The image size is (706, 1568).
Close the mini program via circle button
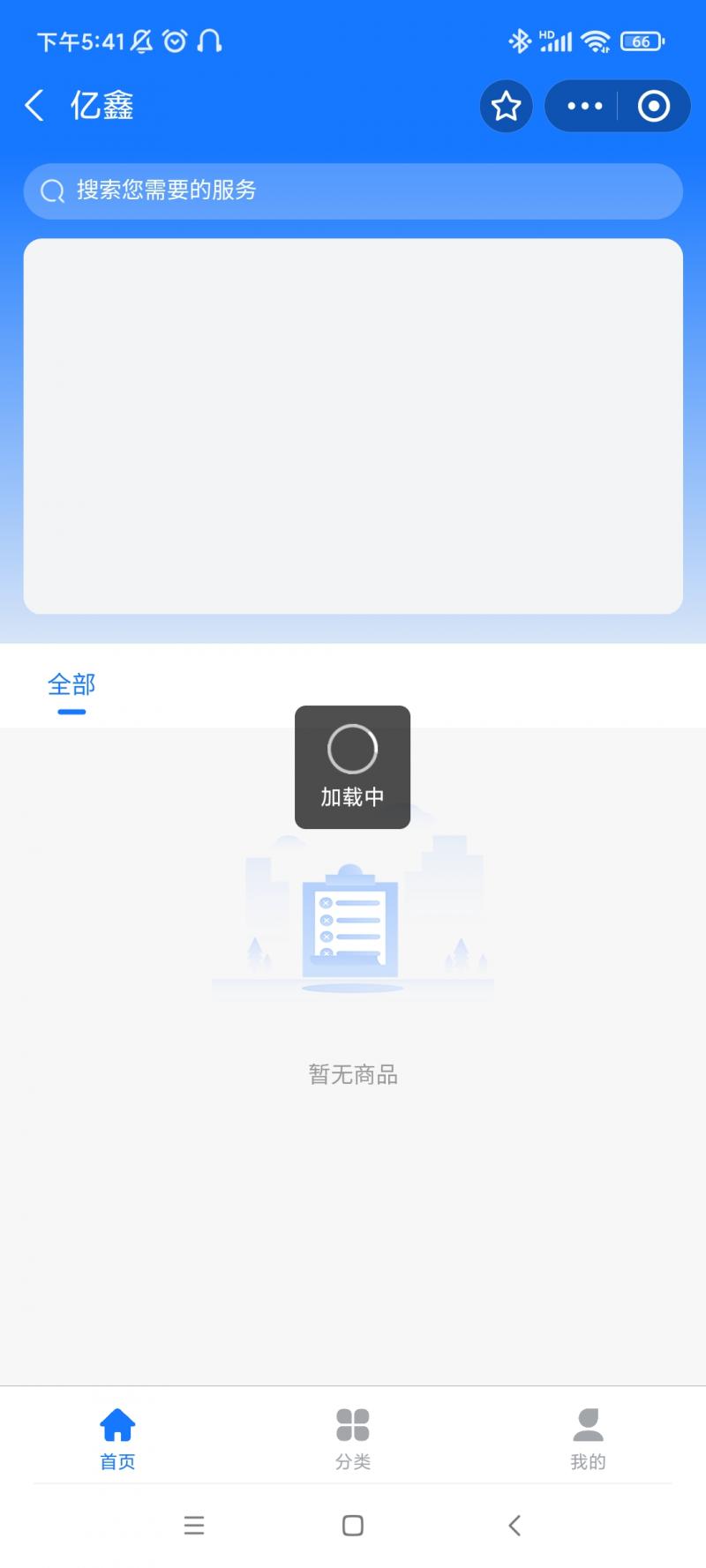point(653,106)
